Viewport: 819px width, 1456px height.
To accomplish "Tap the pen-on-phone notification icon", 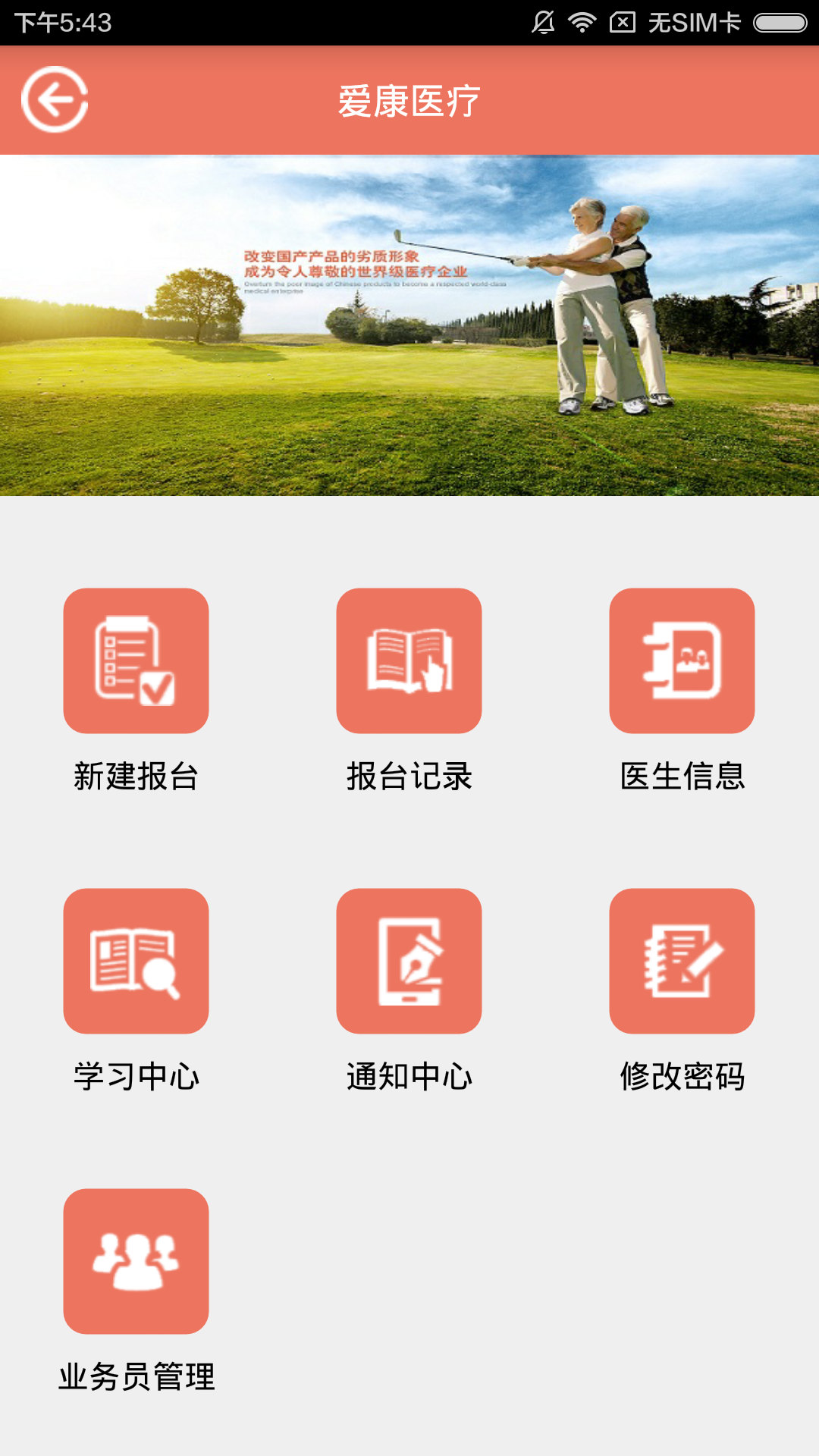I will point(409,959).
